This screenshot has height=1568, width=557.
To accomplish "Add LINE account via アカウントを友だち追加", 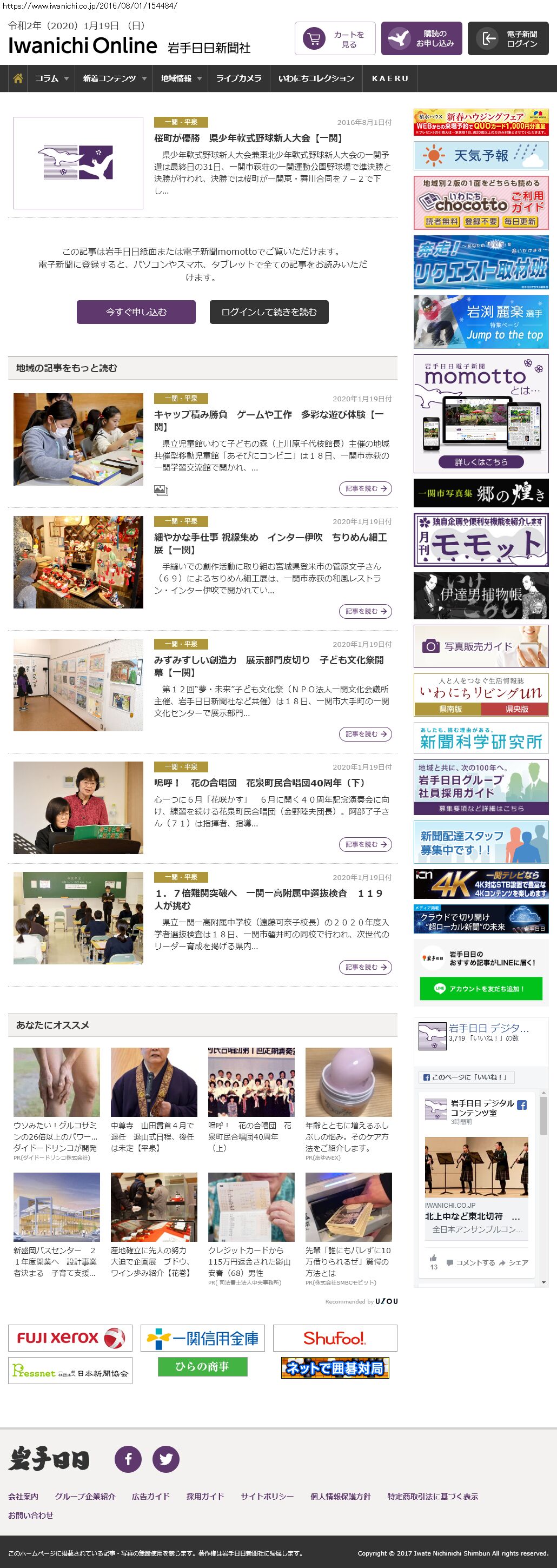I will 481,989.
